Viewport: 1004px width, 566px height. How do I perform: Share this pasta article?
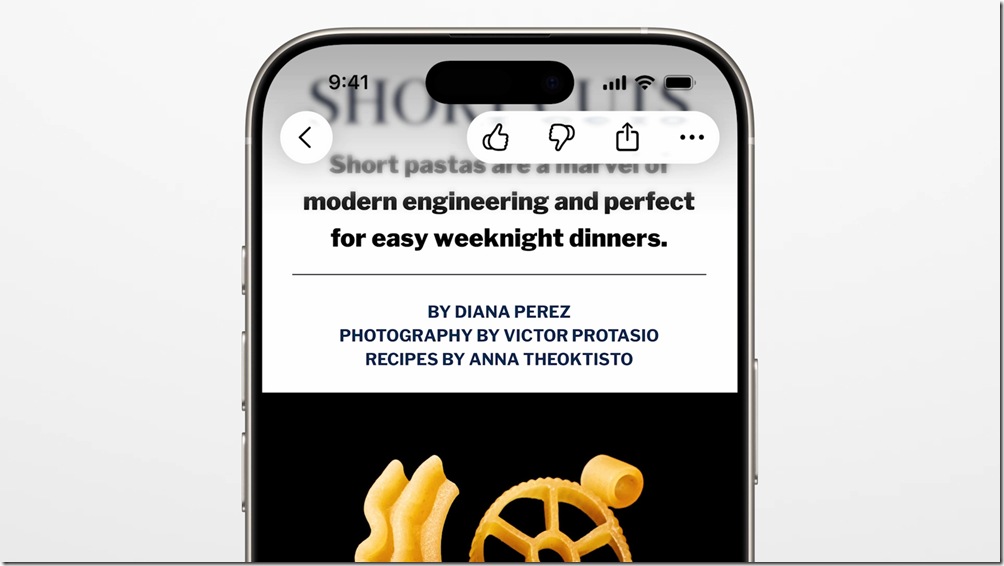626,136
